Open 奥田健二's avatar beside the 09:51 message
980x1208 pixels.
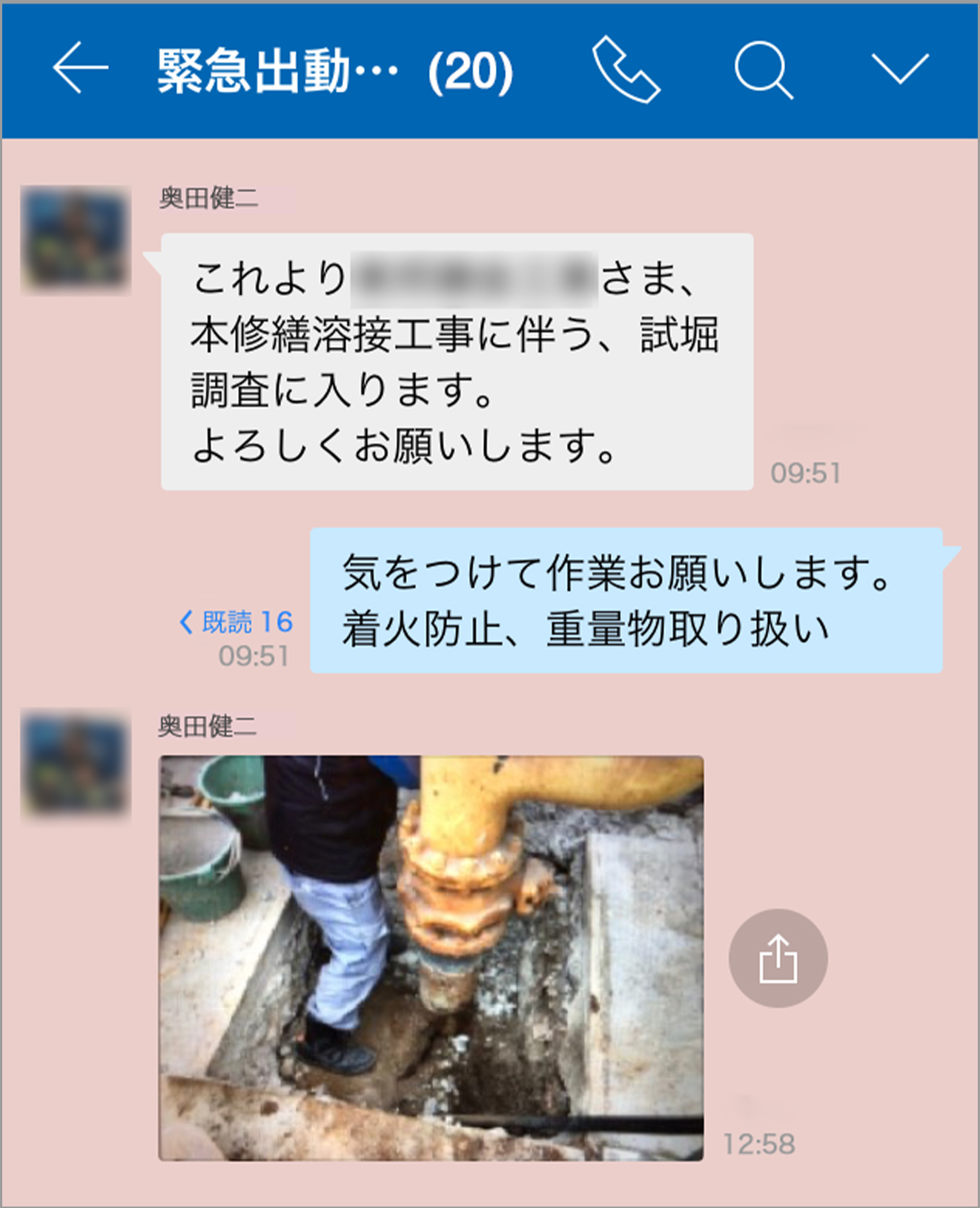coord(76,239)
